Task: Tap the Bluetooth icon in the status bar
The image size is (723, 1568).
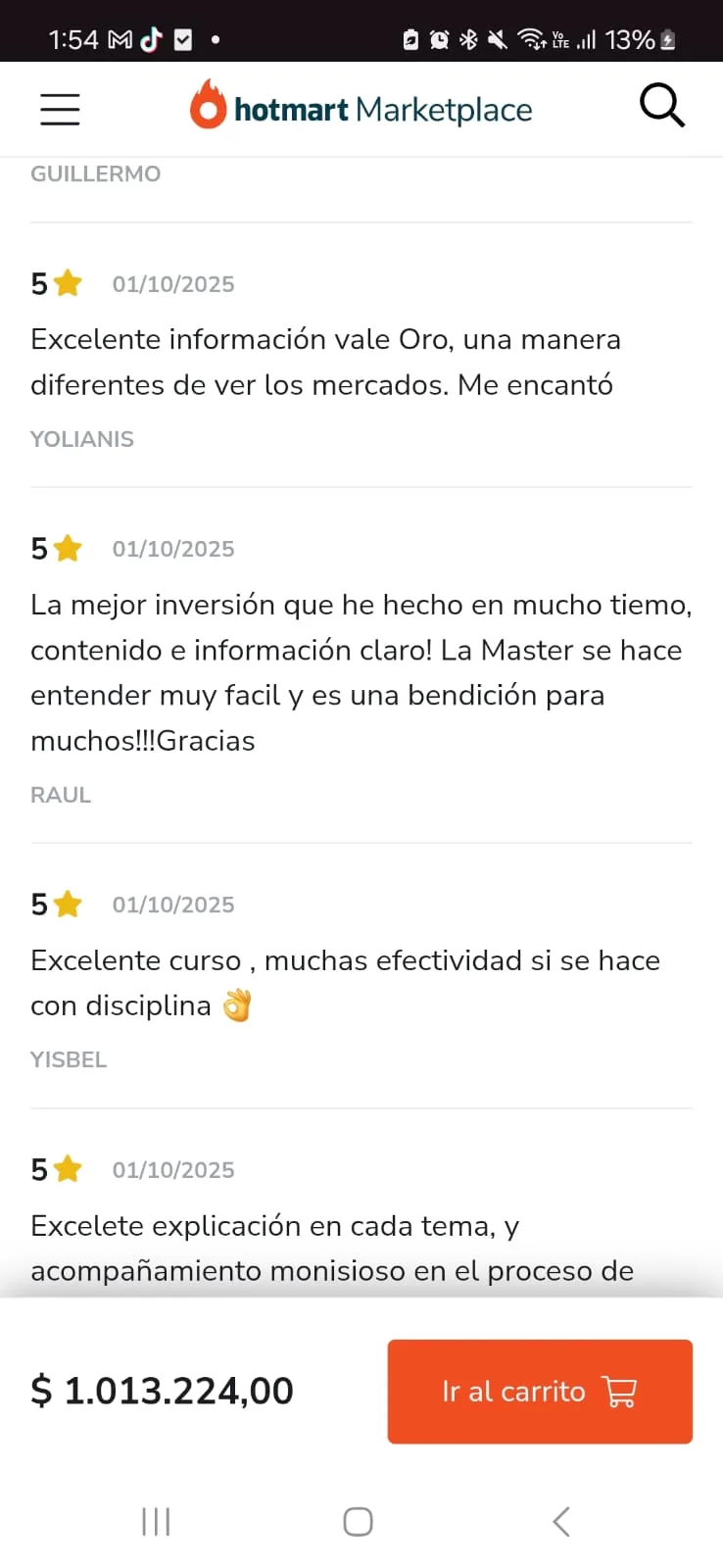Action: 467,39
